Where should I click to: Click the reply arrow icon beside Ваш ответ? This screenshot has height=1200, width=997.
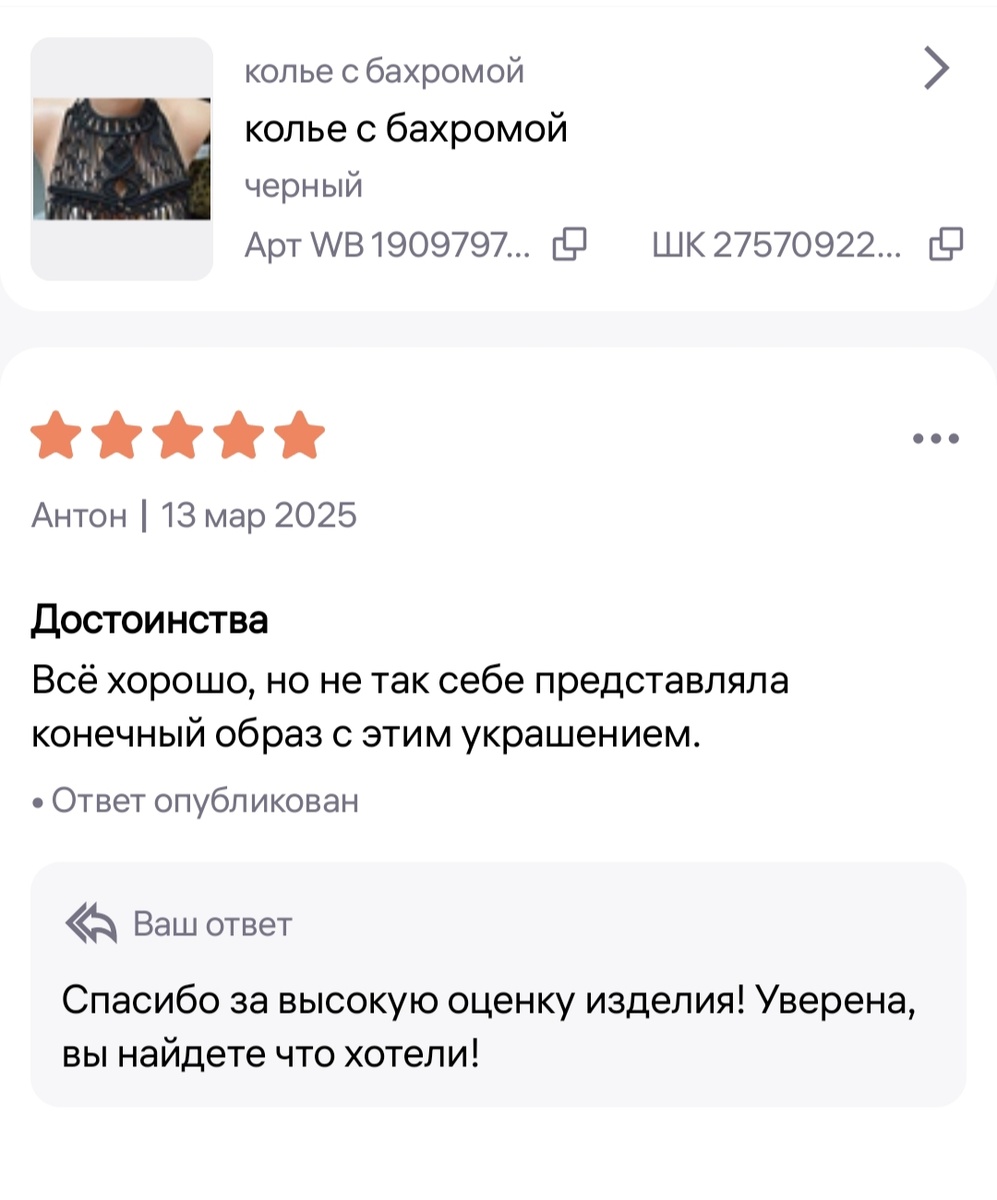(x=91, y=923)
